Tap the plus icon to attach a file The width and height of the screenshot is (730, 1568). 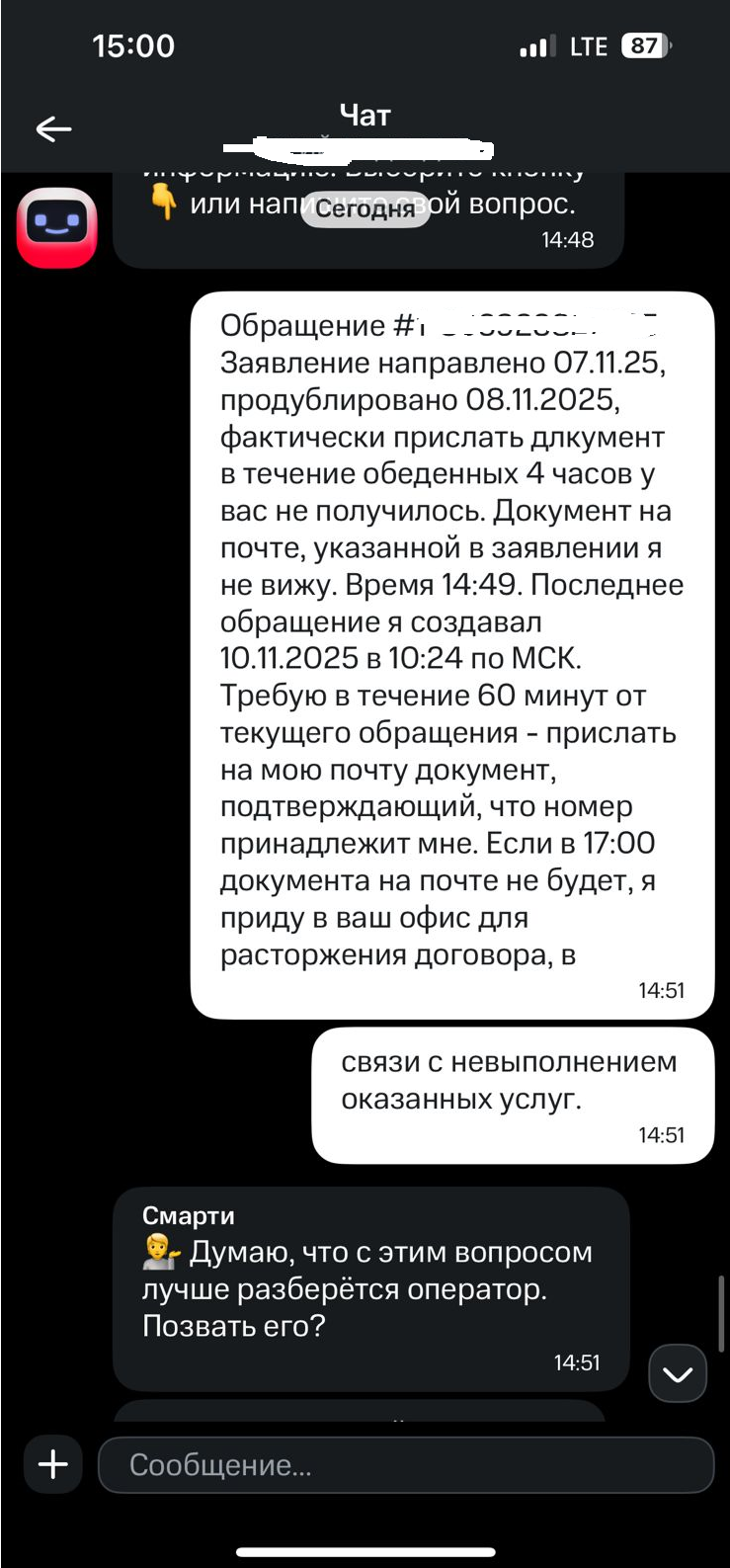click(x=53, y=1464)
